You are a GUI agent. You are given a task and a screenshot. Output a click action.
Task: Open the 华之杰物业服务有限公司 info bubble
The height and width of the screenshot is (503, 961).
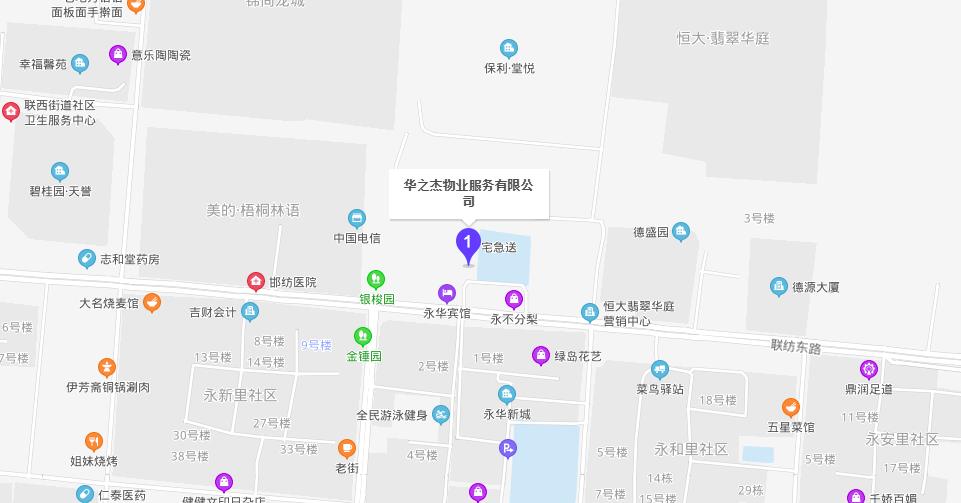coord(468,193)
